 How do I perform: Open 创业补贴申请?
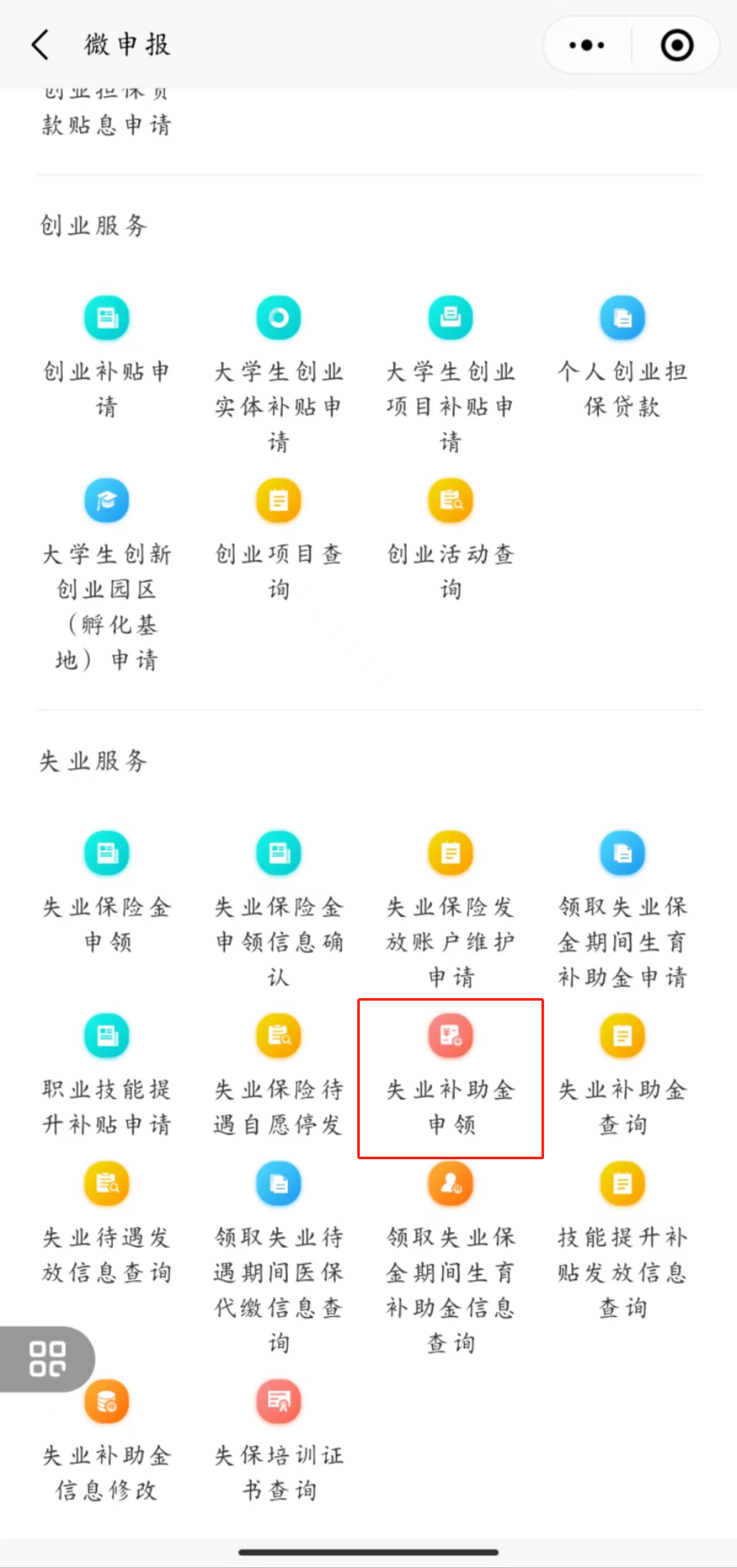(106, 318)
